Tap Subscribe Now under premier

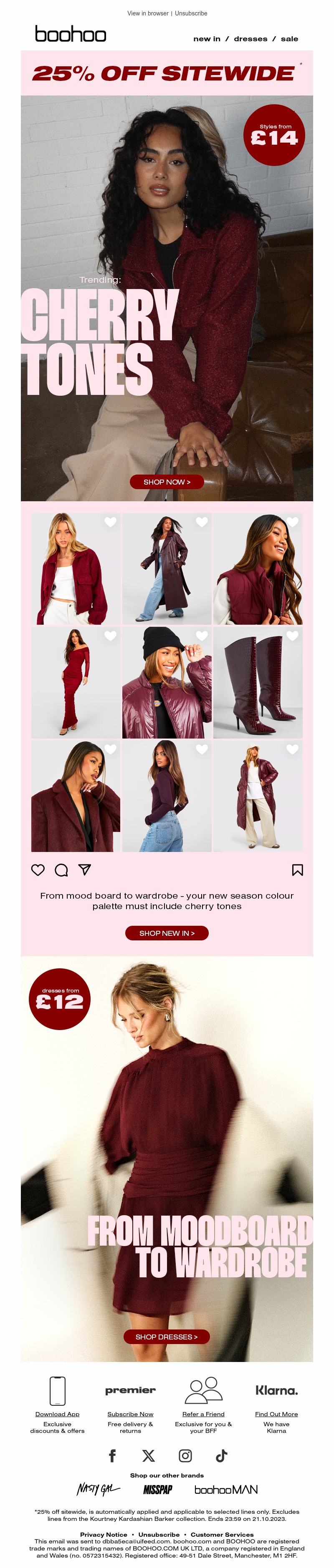coord(130,1414)
